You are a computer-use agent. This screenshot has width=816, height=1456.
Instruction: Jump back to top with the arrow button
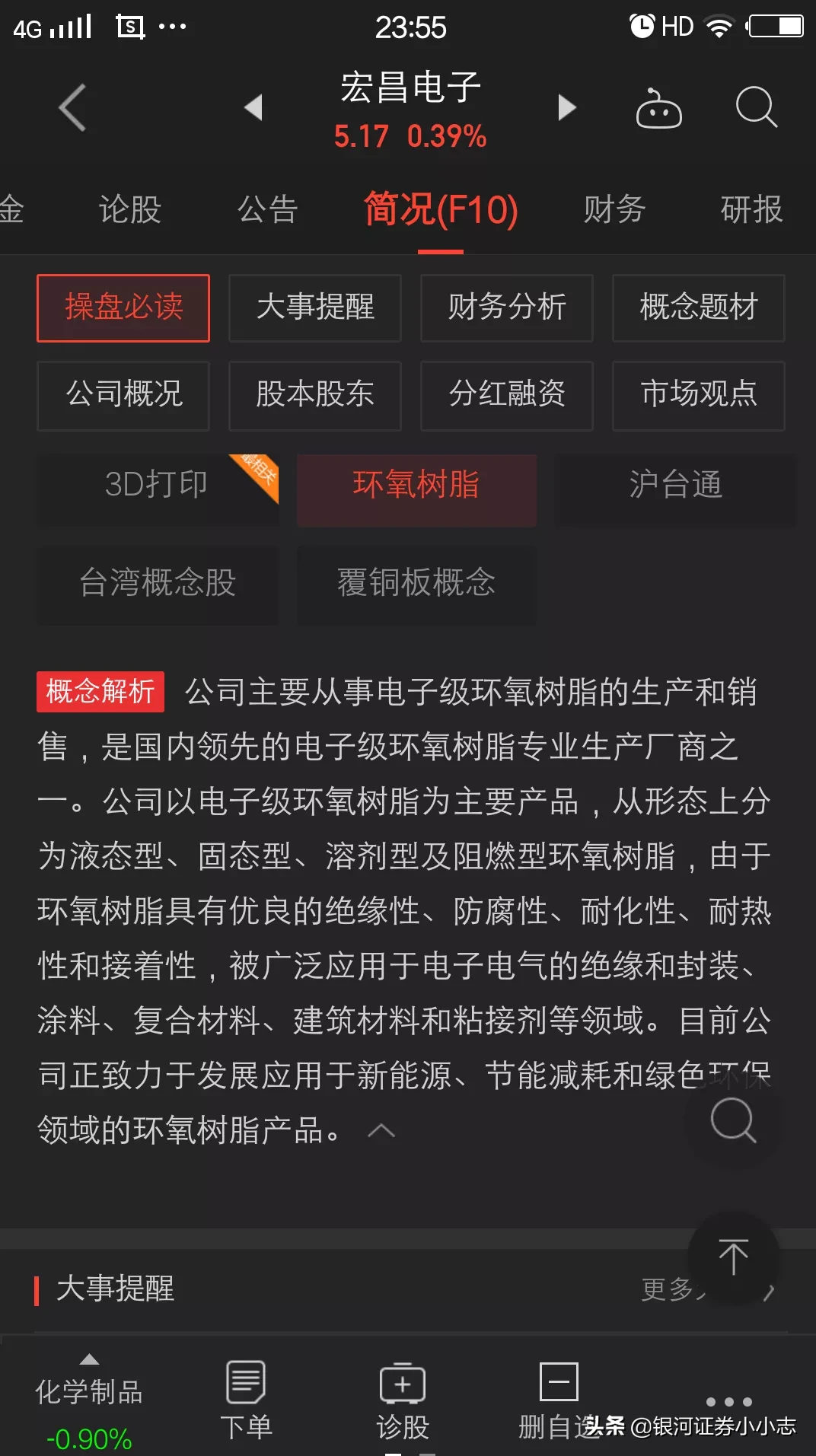click(x=733, y=1257)
